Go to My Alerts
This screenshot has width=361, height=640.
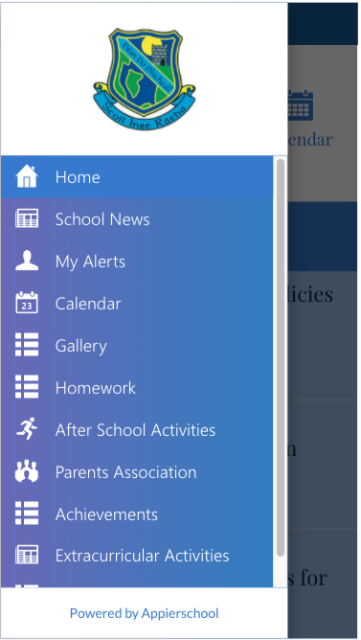tap(137, 261)
